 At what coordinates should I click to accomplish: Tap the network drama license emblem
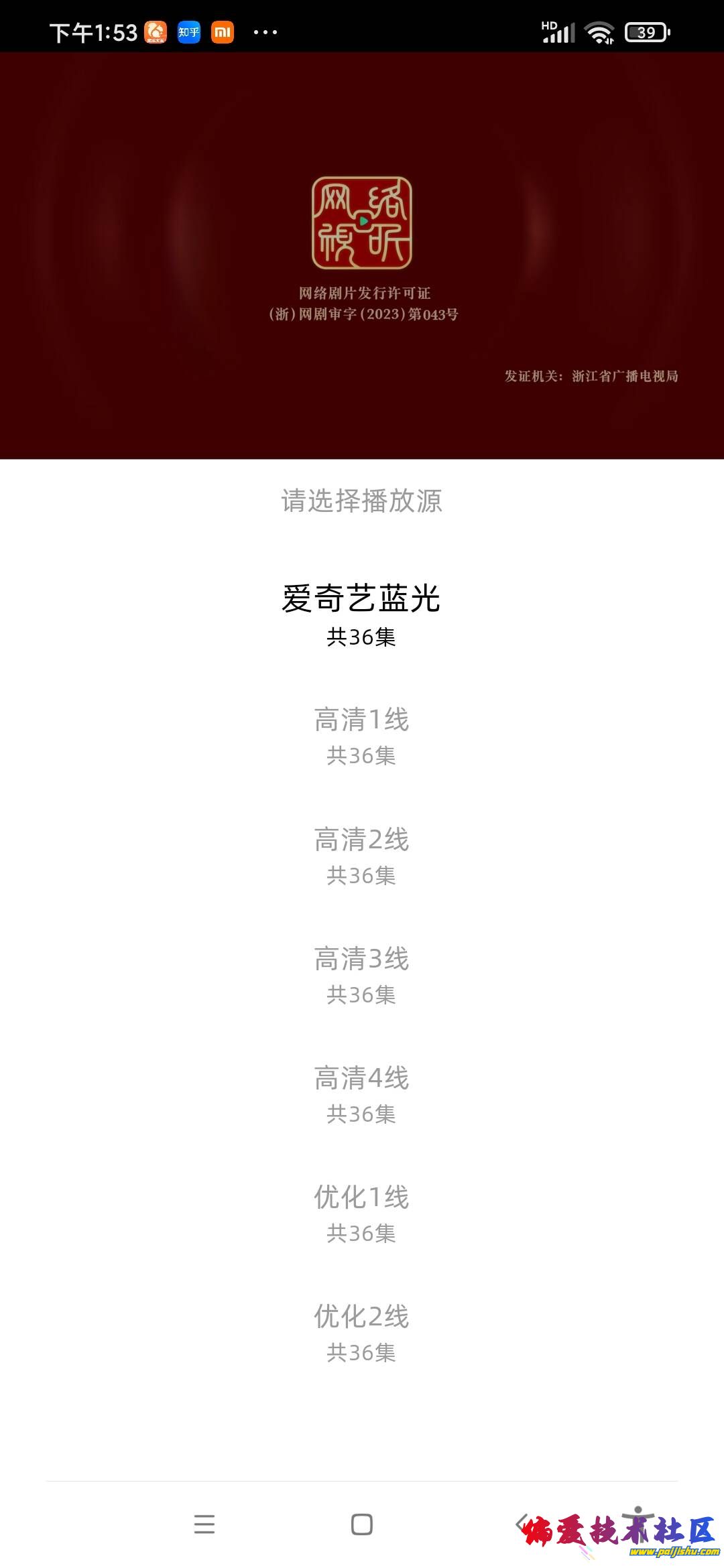point(362,221)
